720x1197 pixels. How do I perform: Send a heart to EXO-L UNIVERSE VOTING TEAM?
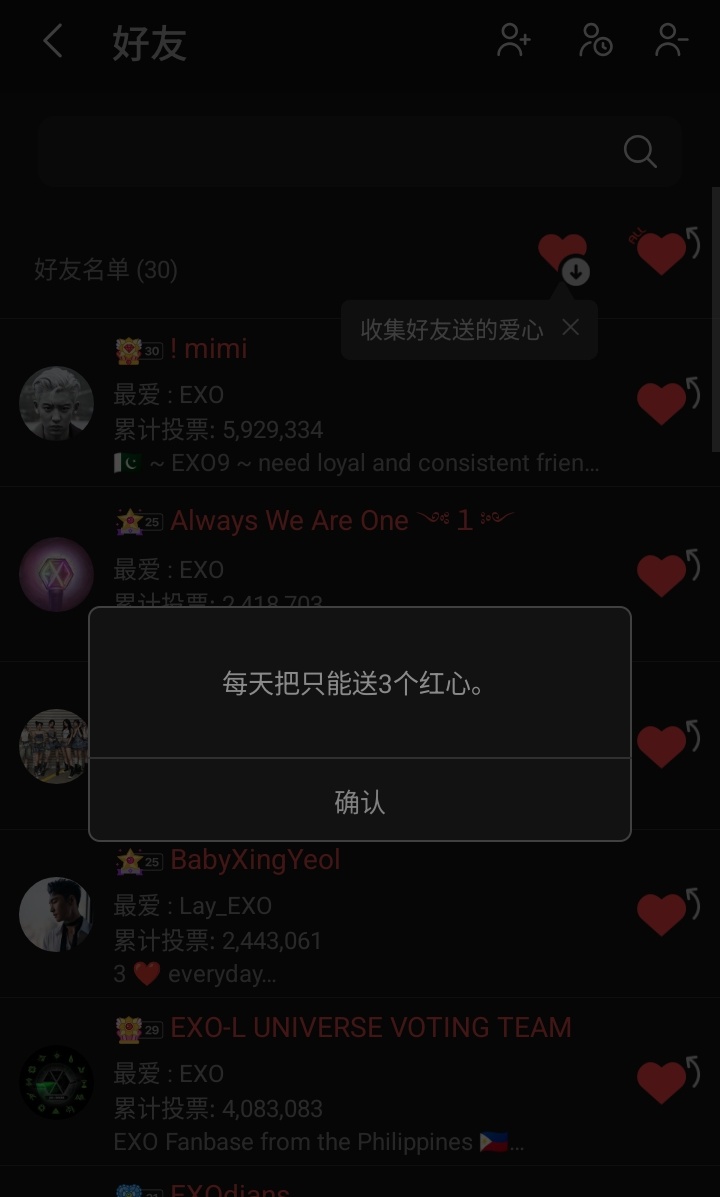(x=662, y=1082)
